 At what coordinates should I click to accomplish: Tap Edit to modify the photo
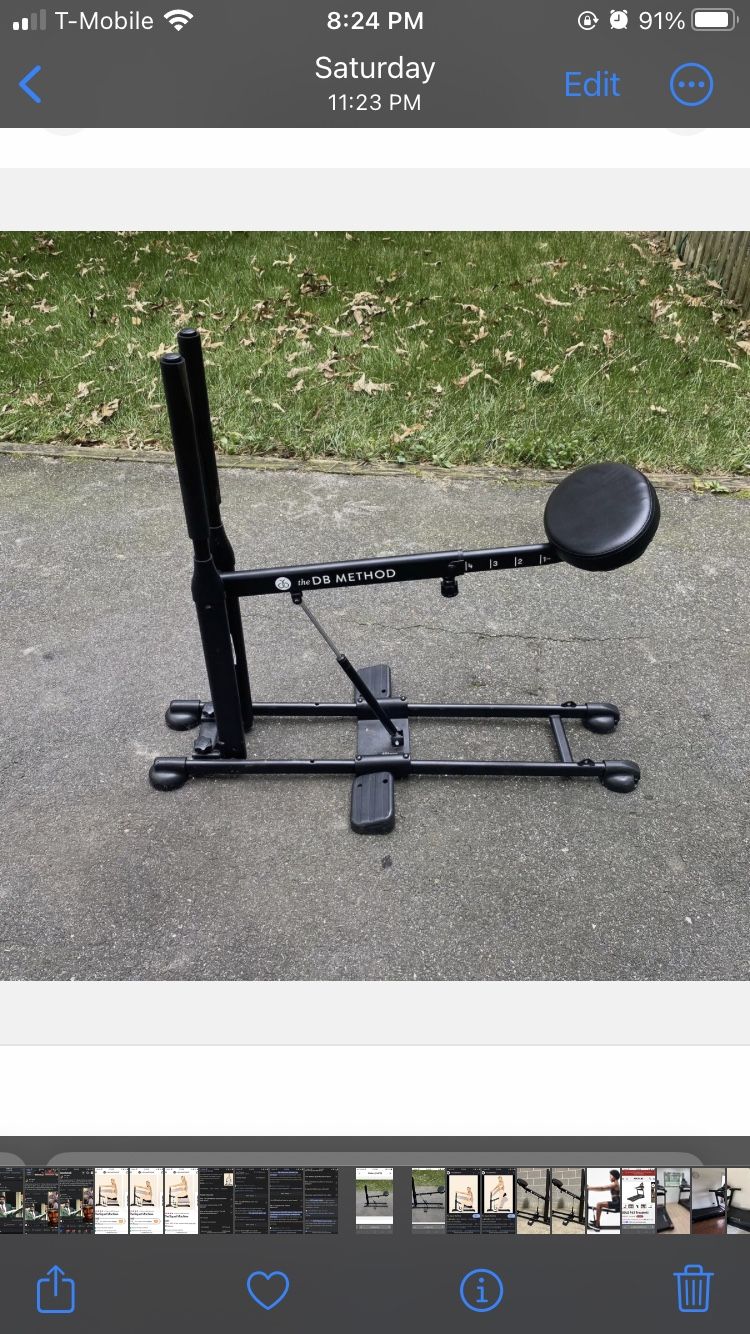click(x=591, y=85)
